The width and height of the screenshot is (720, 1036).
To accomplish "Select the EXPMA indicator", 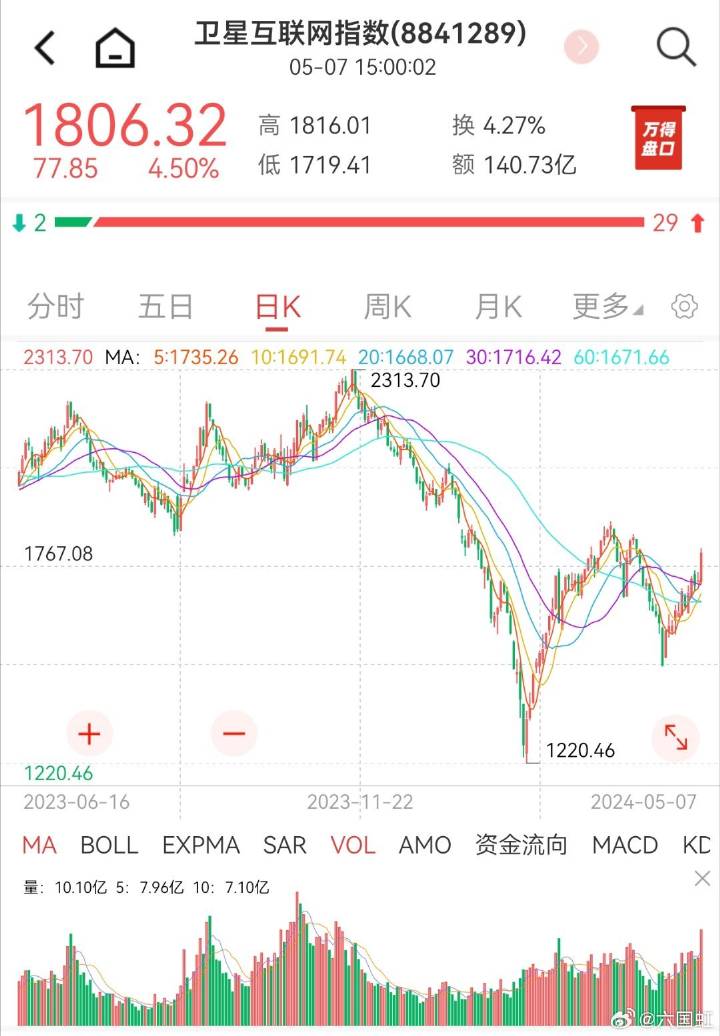I will pyautogui.click(x=201, y=845).
